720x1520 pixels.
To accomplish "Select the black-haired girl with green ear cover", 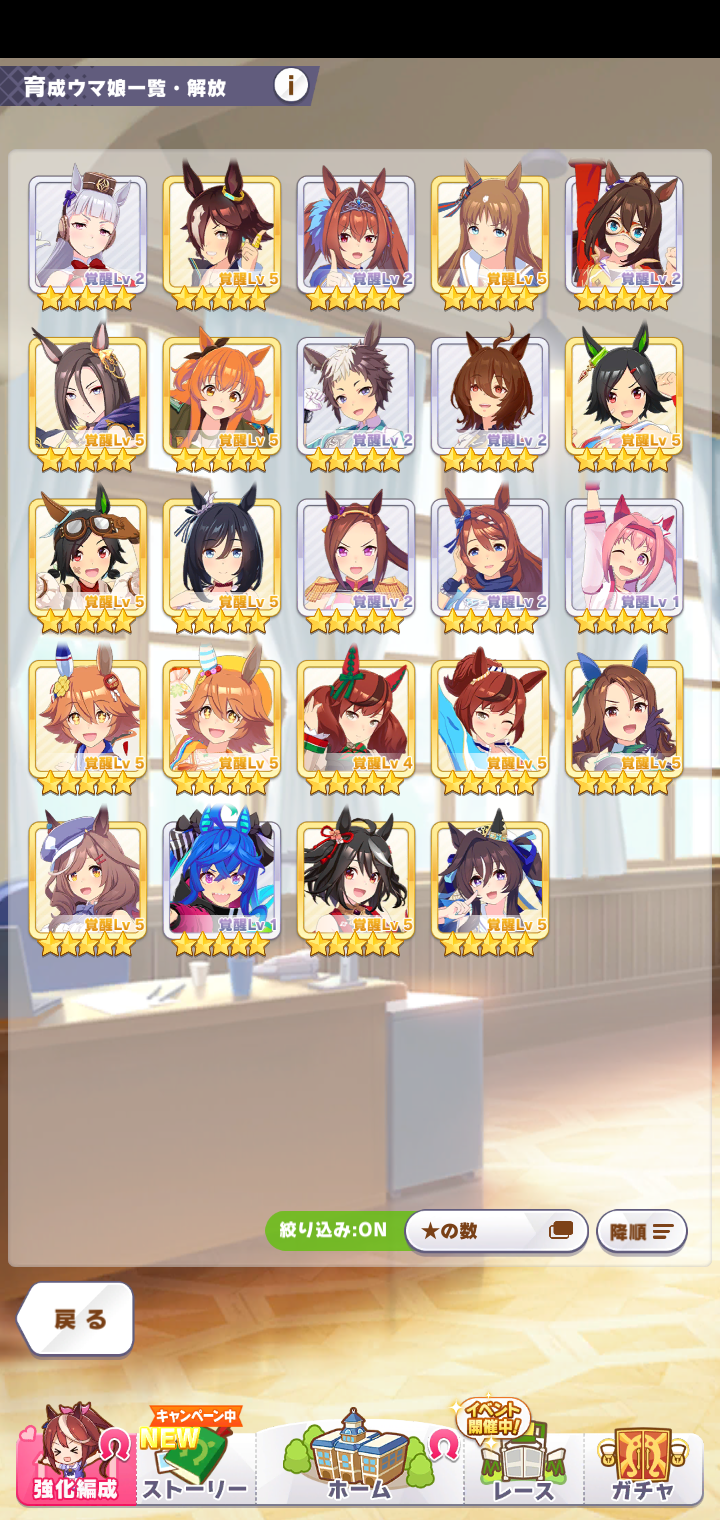I will coord(624,397).
